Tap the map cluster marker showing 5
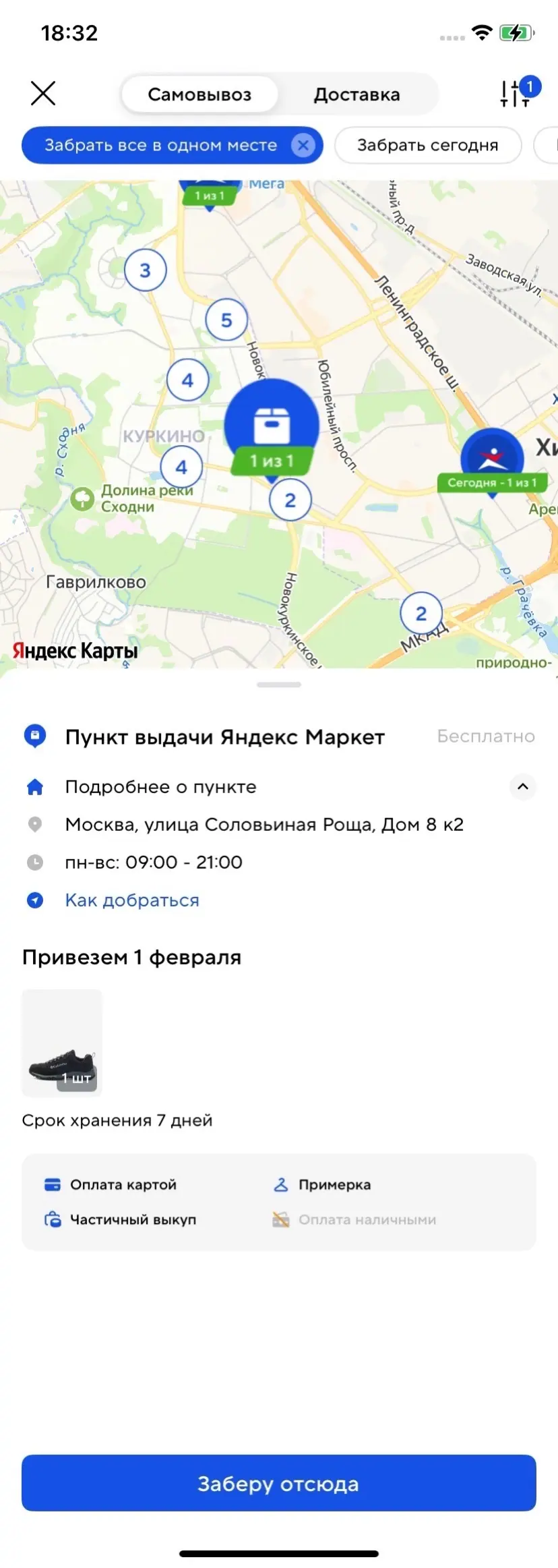The image size is (558, 1568). (226, 320)
